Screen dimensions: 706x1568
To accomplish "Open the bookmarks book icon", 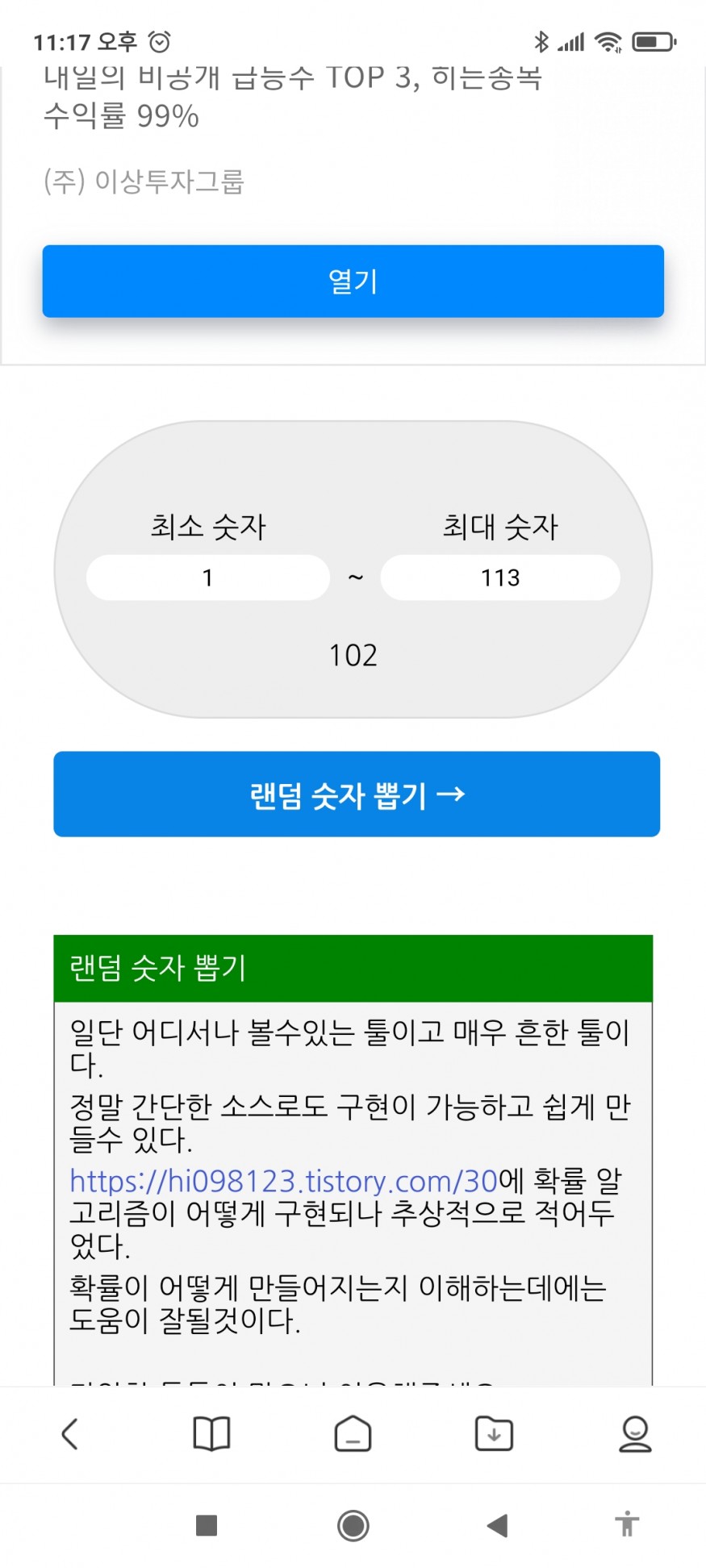I will pos(211,1434).
